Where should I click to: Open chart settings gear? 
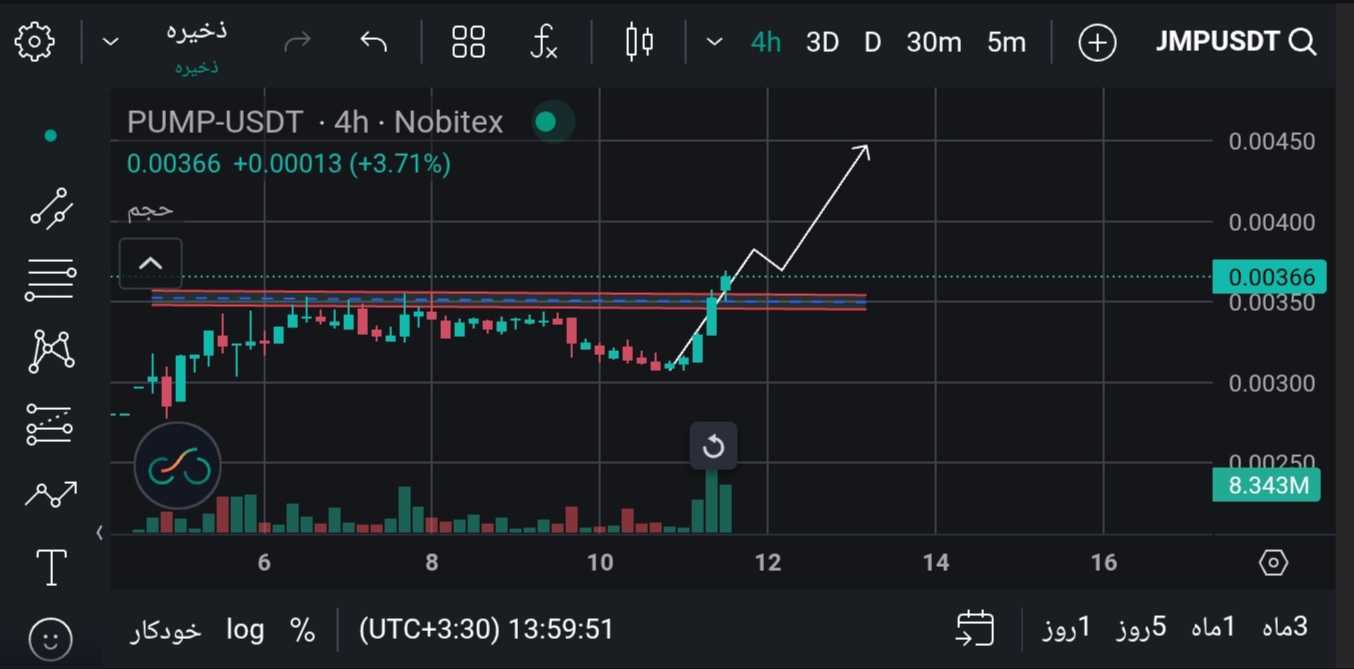35,42
